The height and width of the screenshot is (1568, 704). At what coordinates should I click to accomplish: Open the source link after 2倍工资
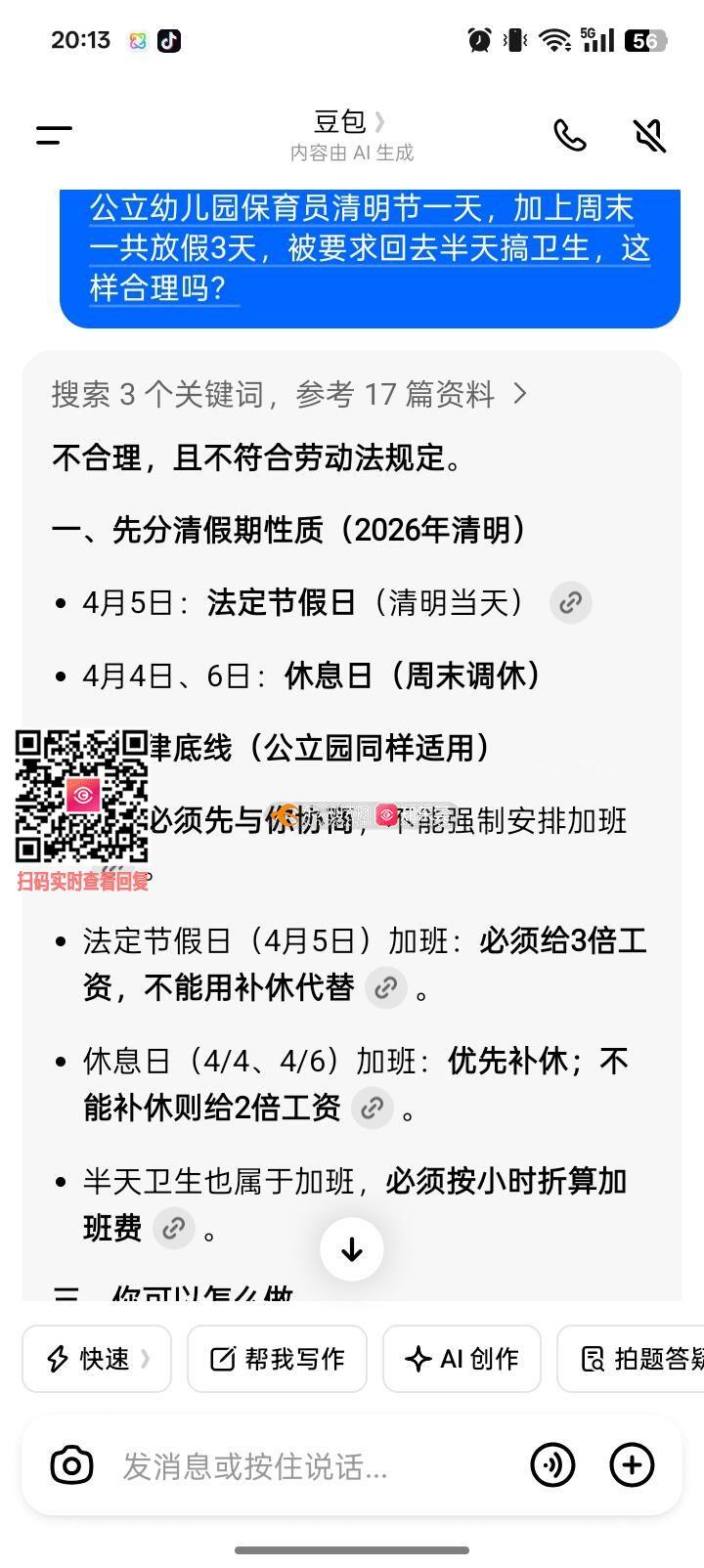[372, 1109]
